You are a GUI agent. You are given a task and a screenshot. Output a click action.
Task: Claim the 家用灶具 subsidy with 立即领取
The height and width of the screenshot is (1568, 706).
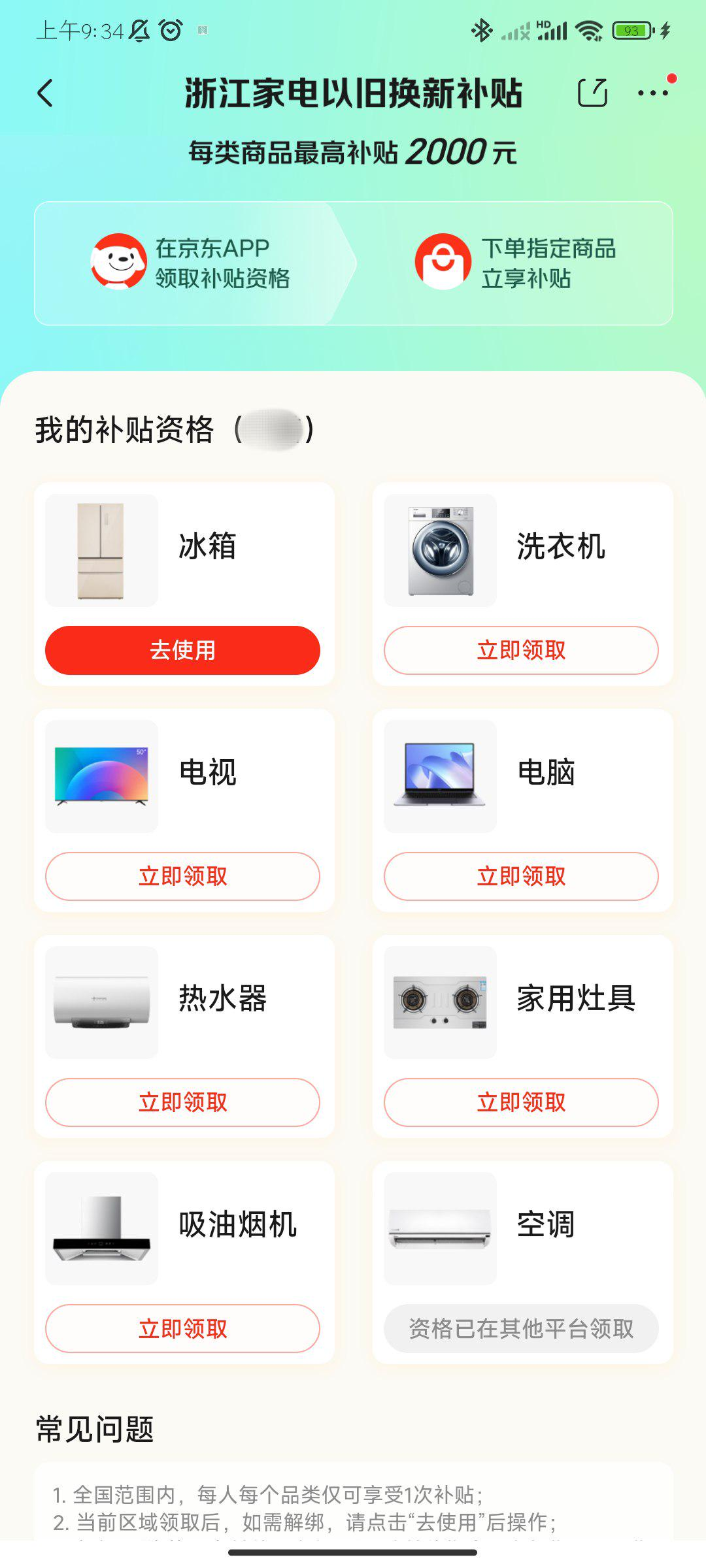click(521, 1102)
